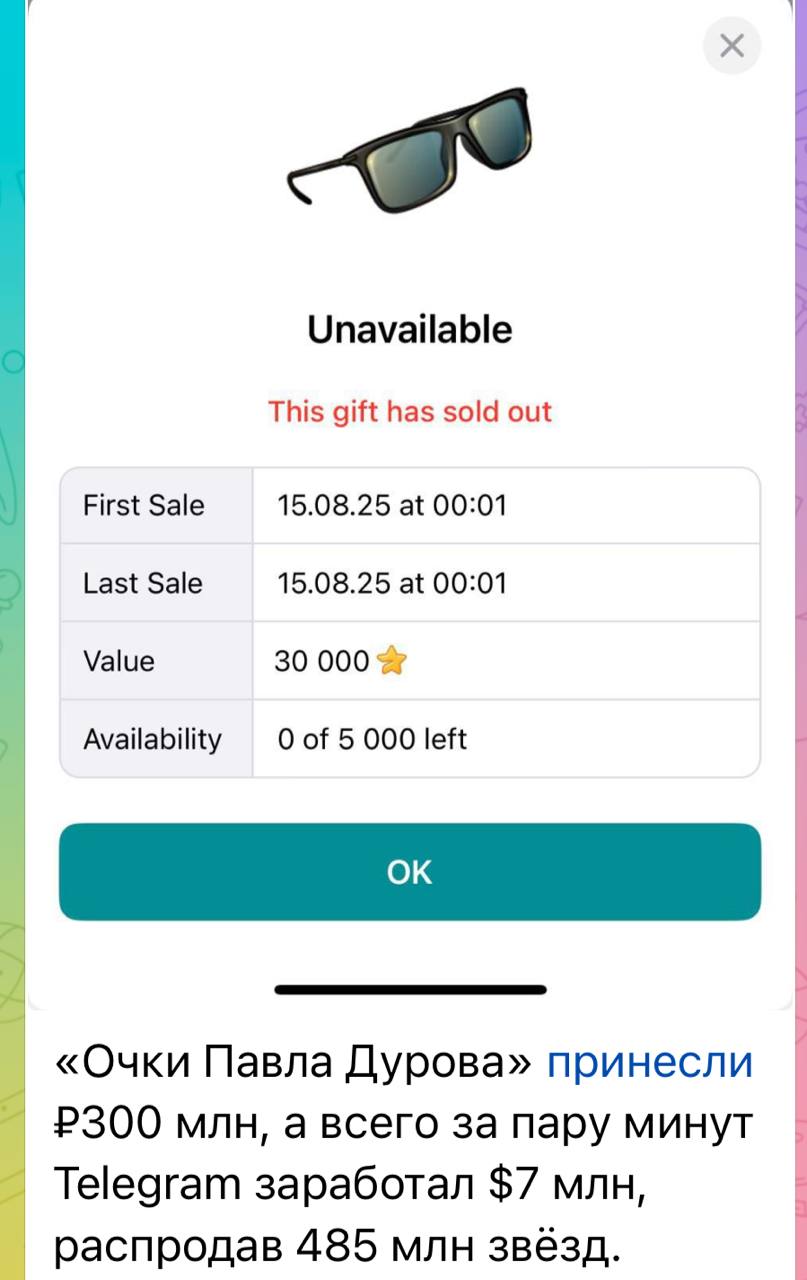Open the blue "принесли" link
The height and width of the screenshot is (1280, 807).
point(649,1062)
